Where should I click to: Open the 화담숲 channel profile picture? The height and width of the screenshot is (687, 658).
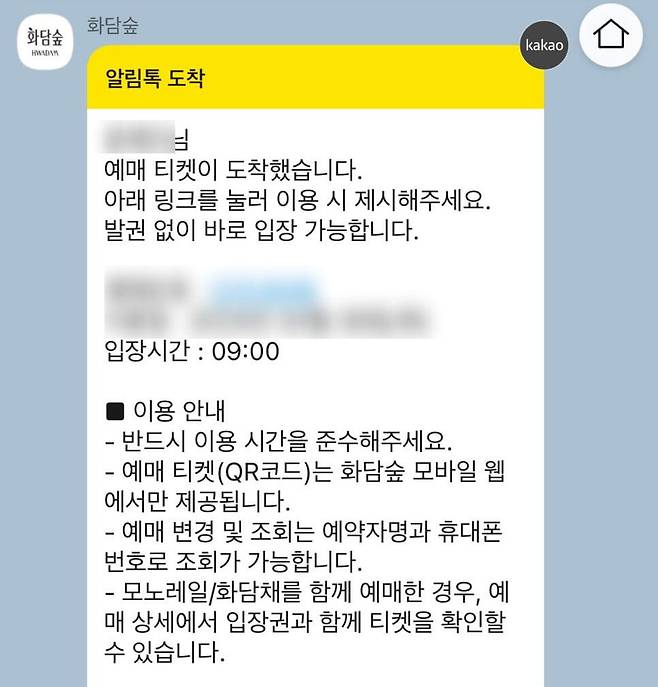[45, 42]
